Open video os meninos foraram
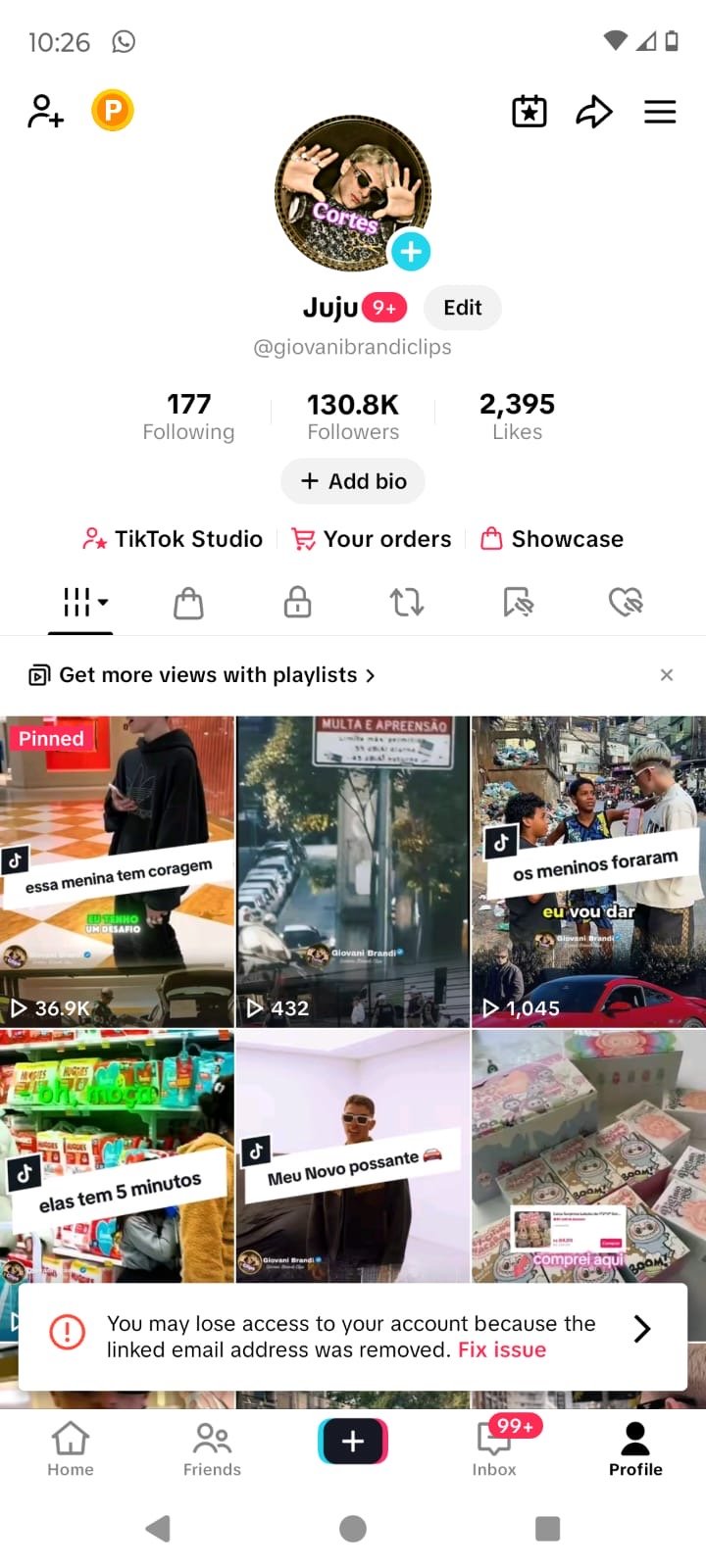 [588, 871]
